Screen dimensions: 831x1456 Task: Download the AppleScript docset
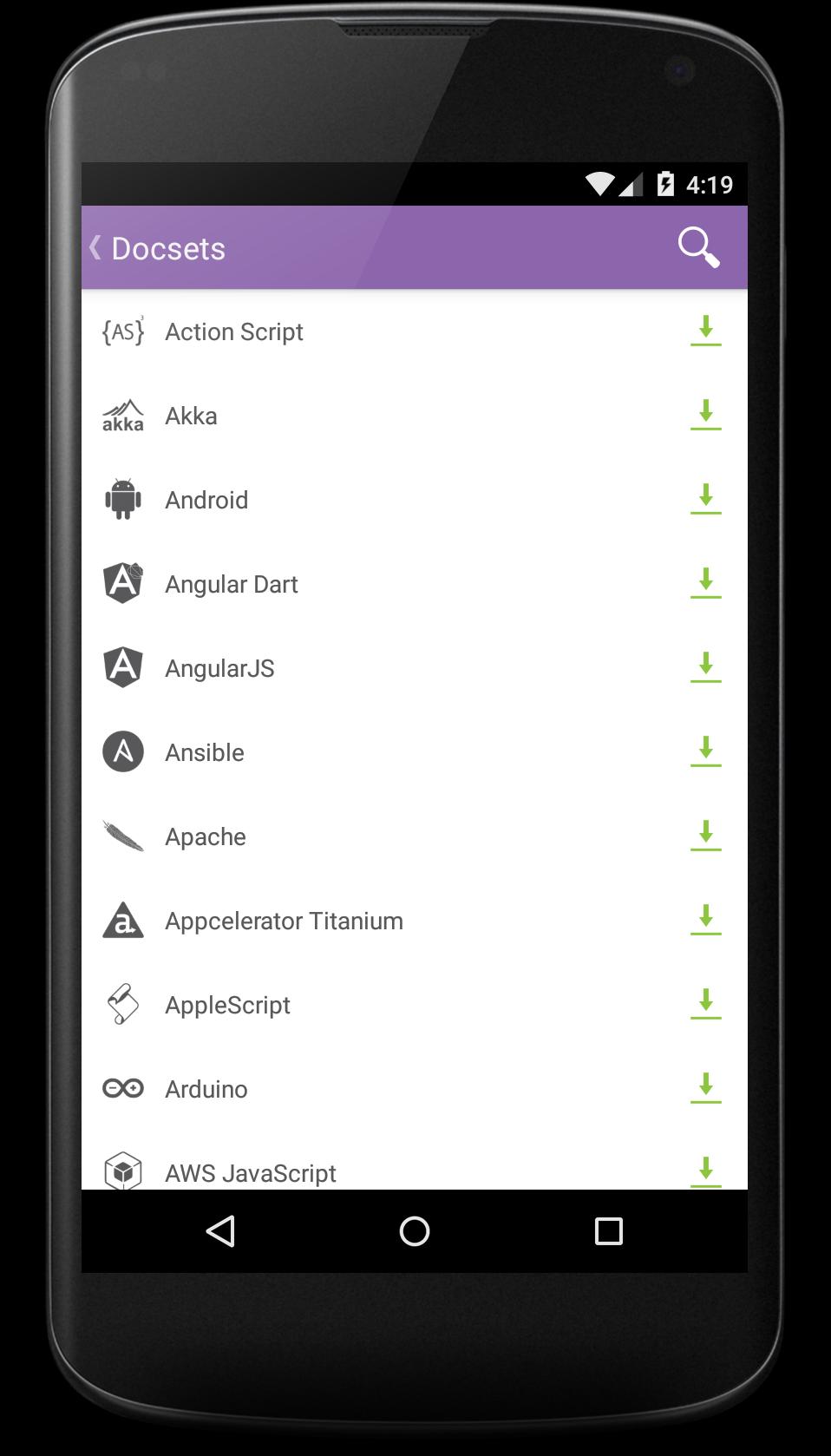tap(705, 1005)
